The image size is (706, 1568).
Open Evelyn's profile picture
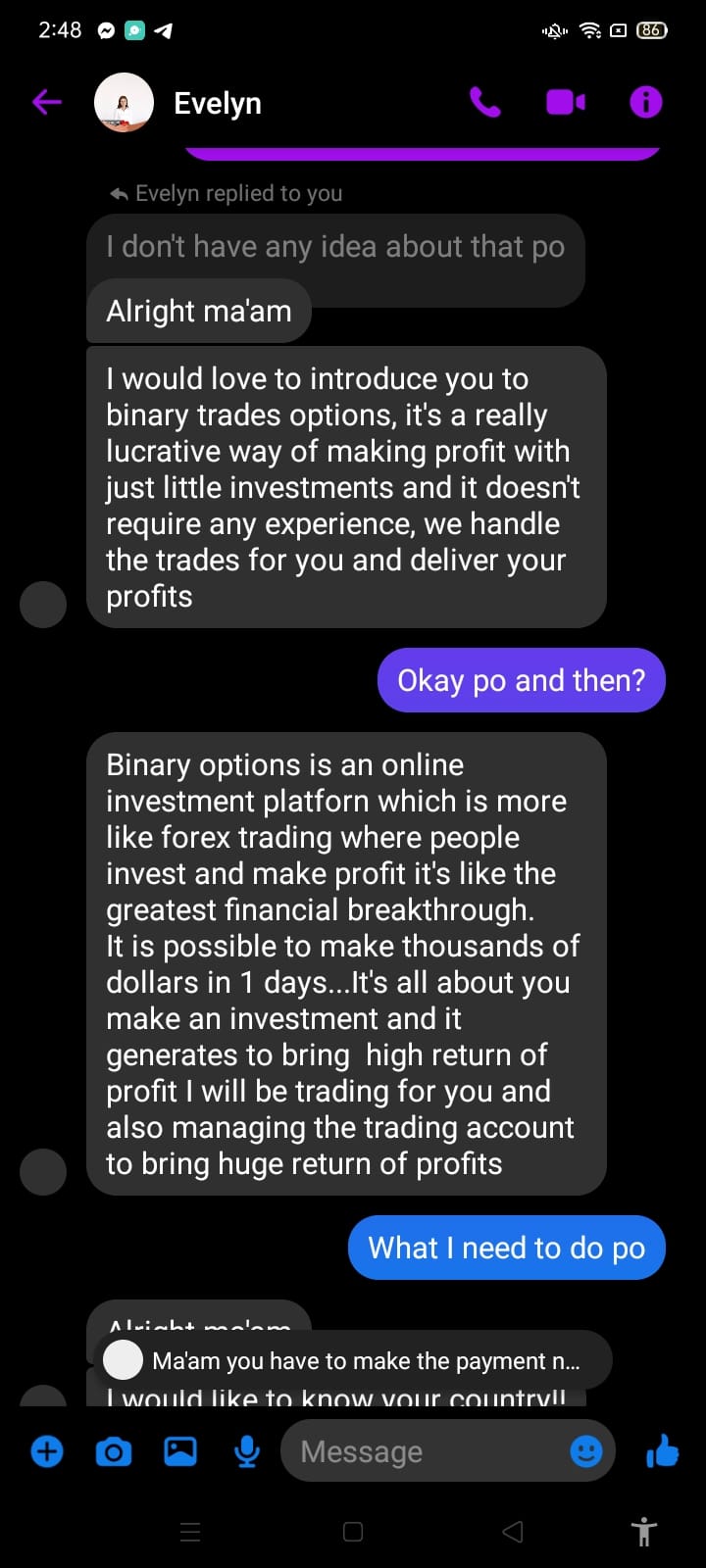124,102
